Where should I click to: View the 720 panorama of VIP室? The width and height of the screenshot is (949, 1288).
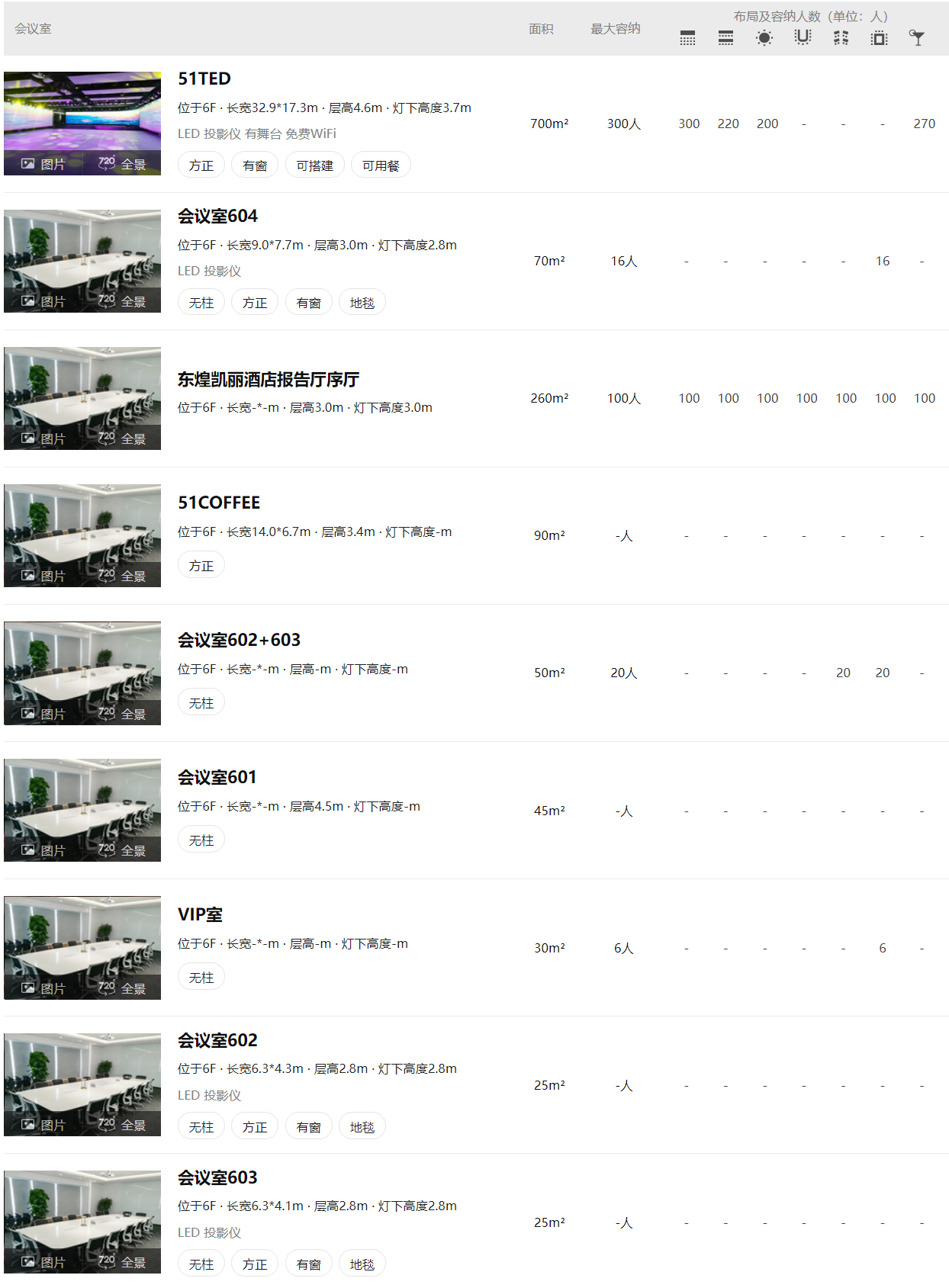[122, 988]
